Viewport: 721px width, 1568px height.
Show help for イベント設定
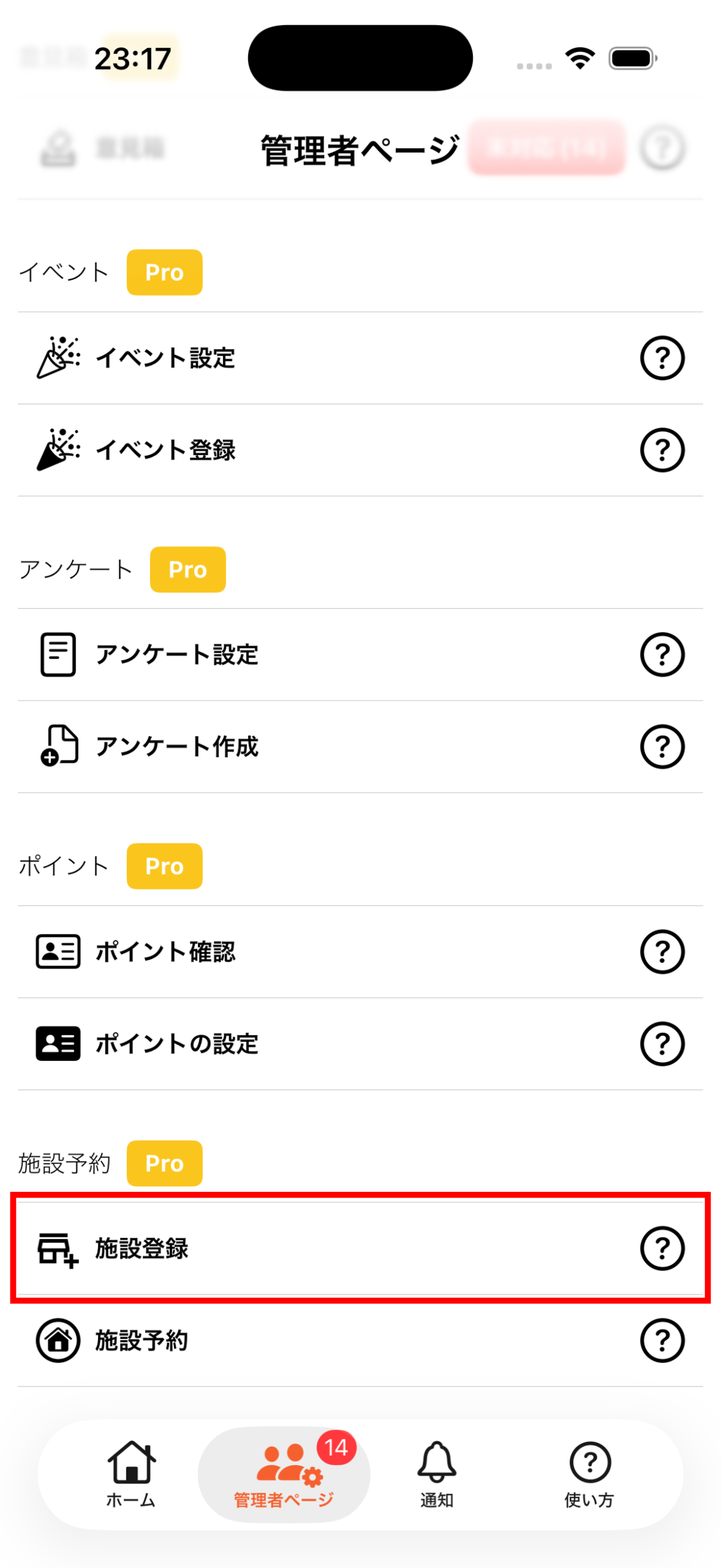click(x=662, y=358)
